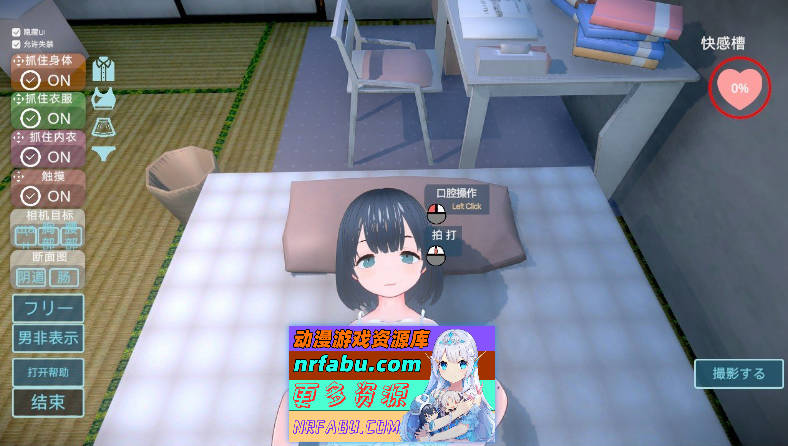The image size is (788, 446).
Task: Open help with 打开帮助
Action: tap(48, 372)
